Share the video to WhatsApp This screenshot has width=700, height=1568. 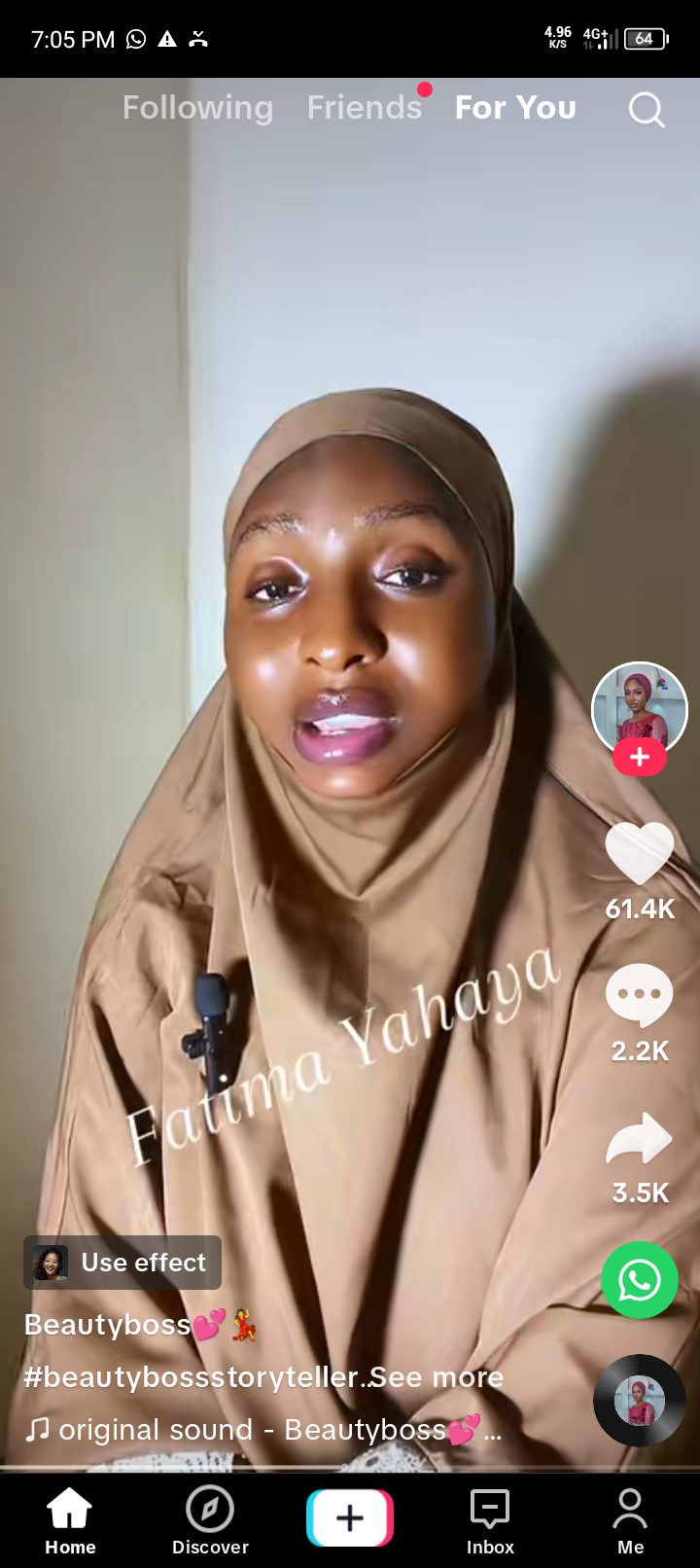[x=640, y=1280]
